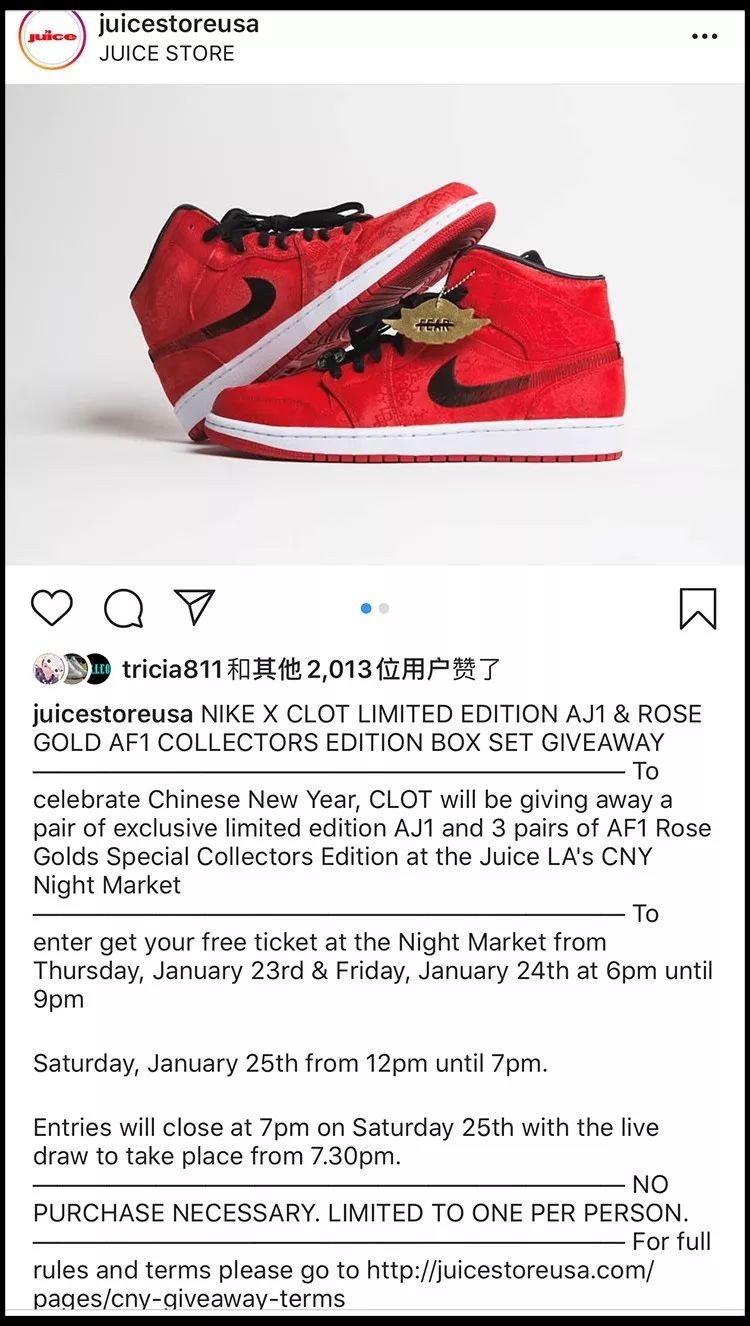Open the juicestoreusa username in the header
The image size is (750, 1326).
[178, 23]
